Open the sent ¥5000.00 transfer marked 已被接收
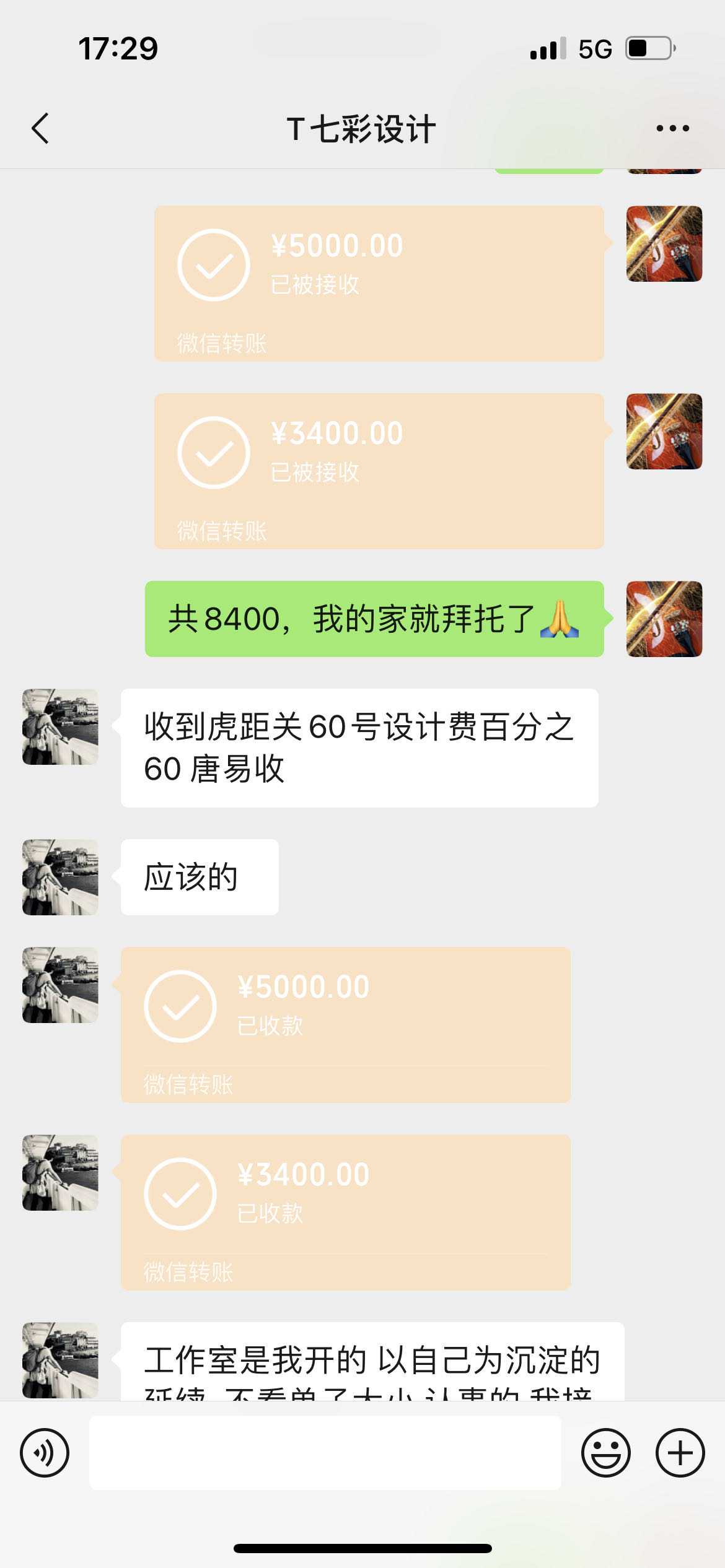 pos(379,283)
